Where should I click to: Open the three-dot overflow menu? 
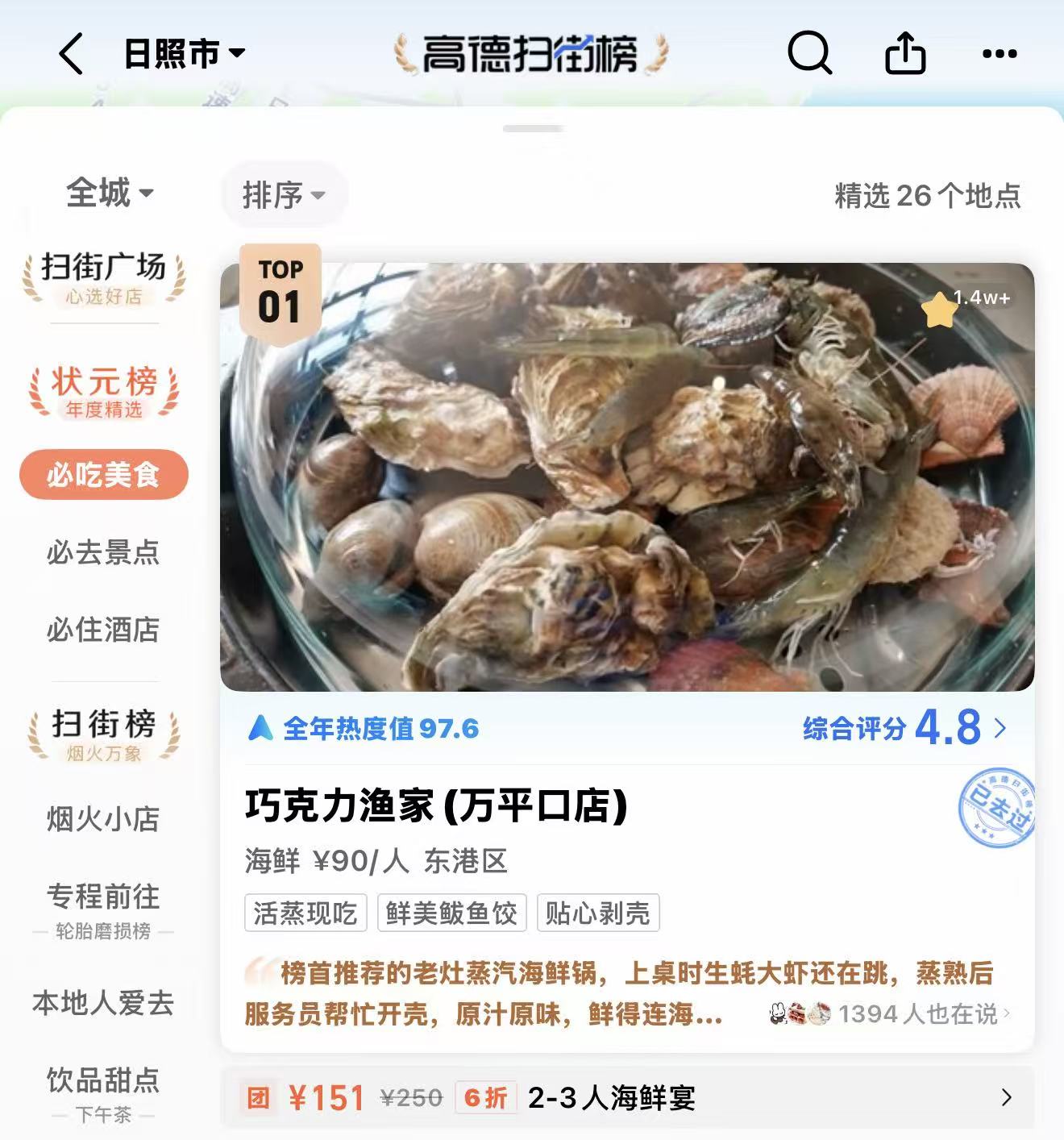(1000, 54)
